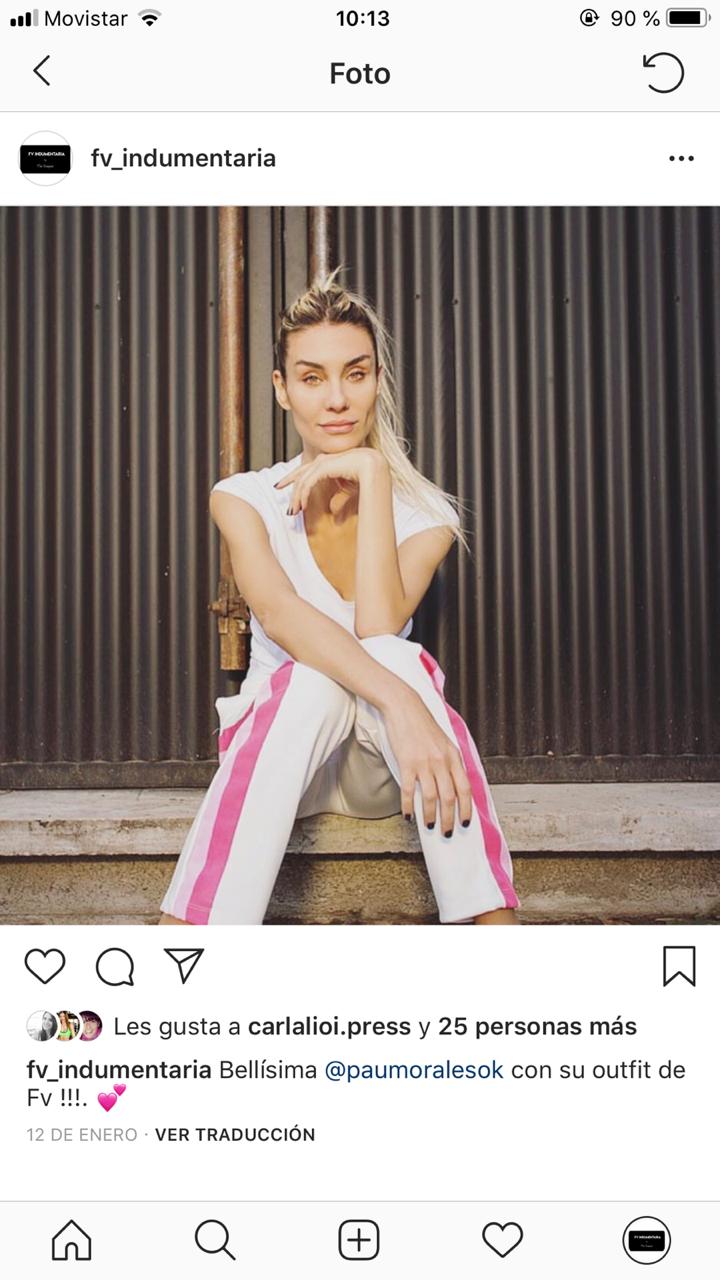The height and width of the screenshot is (1280, 720).
Task: Go back from the Foto screen
Action: click(41, 72)
